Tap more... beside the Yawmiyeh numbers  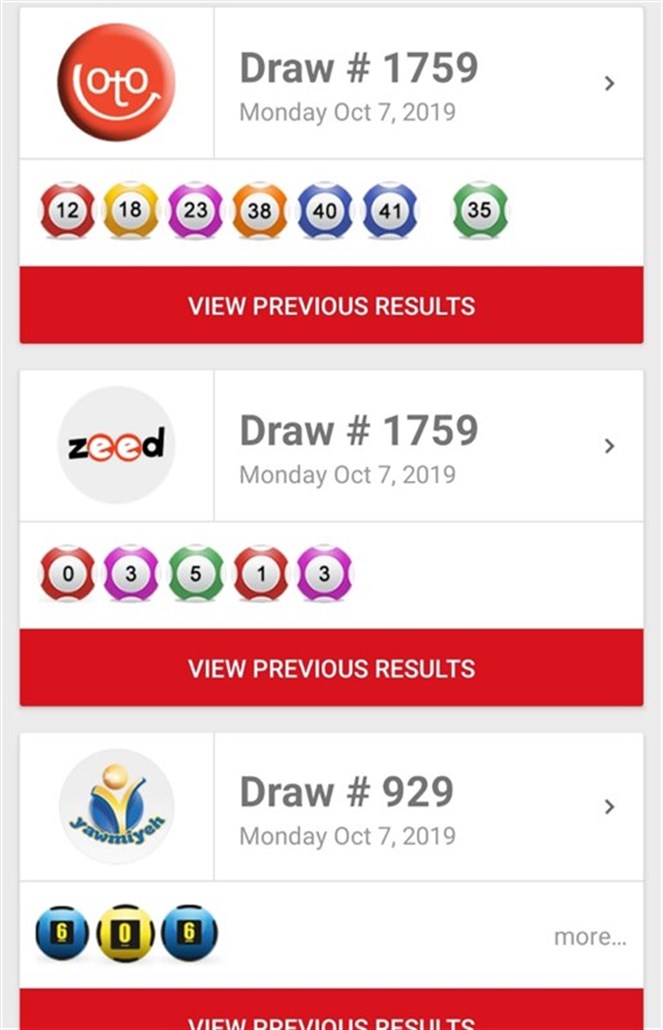click(x=590, y=937)
